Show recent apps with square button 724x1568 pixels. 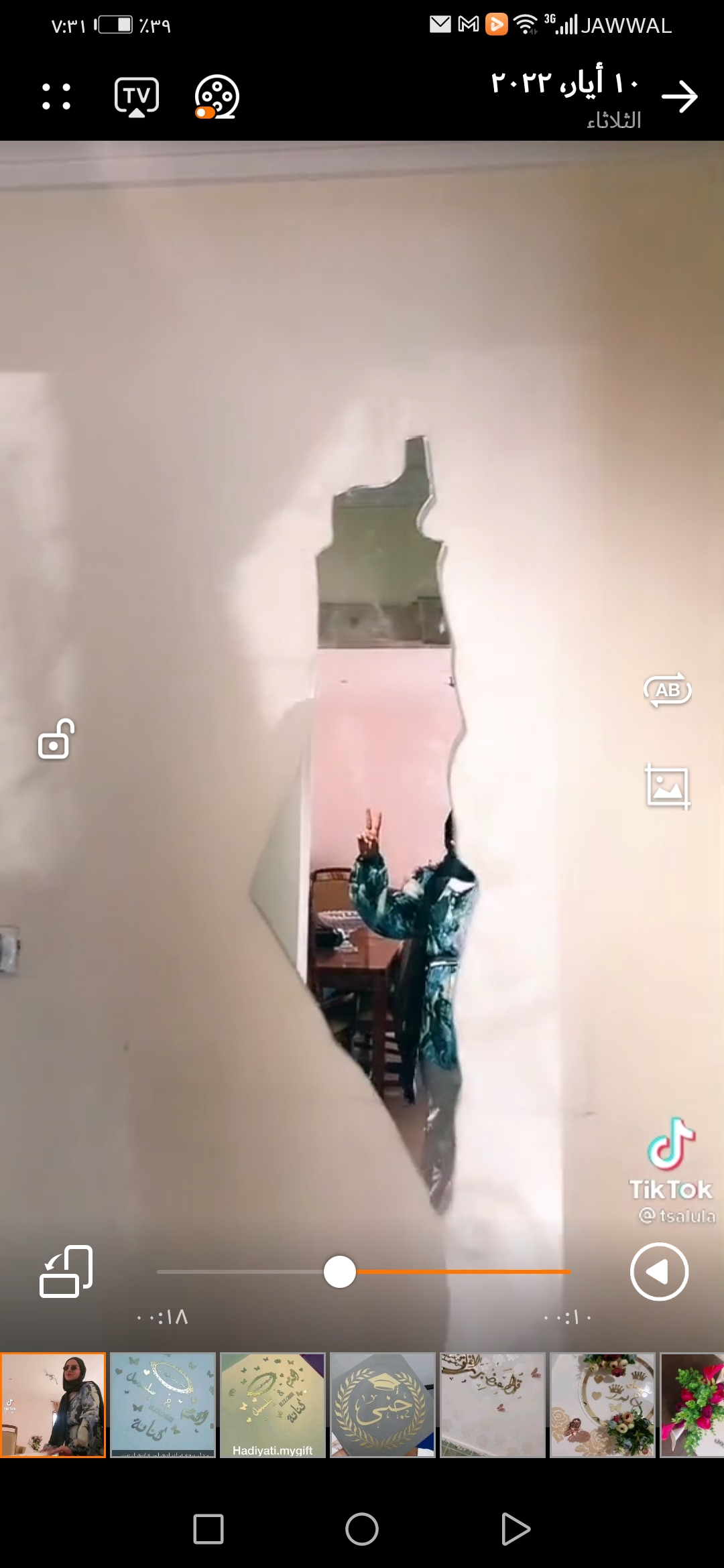pos(208,1529)
